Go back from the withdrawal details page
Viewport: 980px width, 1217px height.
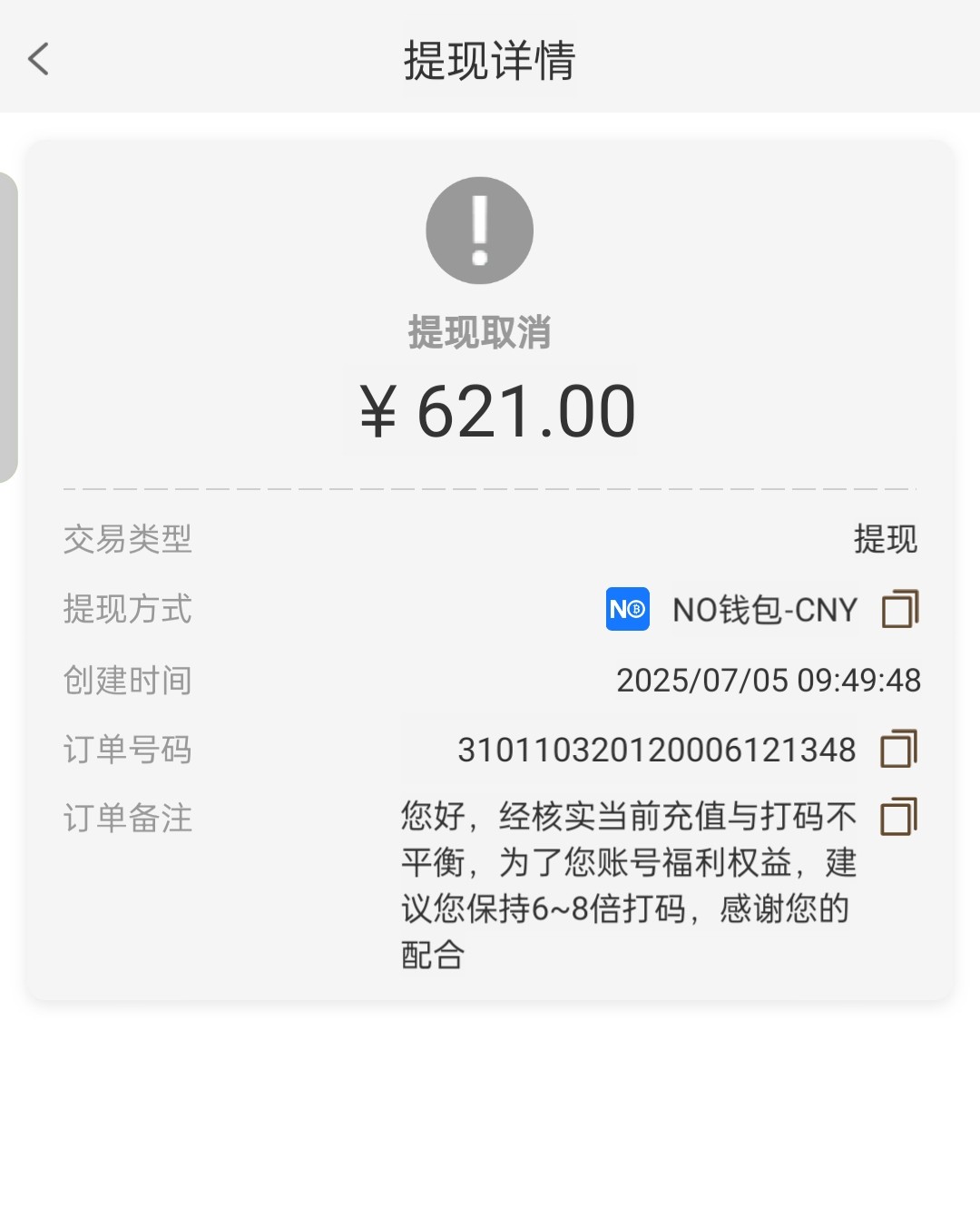click(38, 60)
